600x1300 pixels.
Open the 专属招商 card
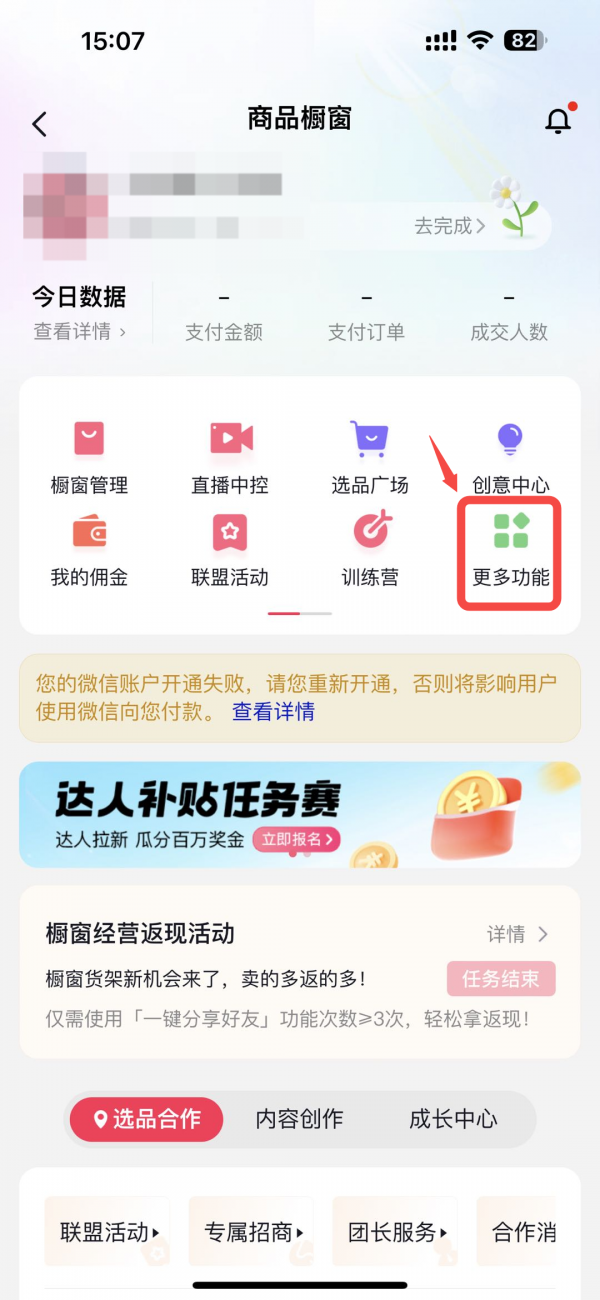pos(251,1231)
